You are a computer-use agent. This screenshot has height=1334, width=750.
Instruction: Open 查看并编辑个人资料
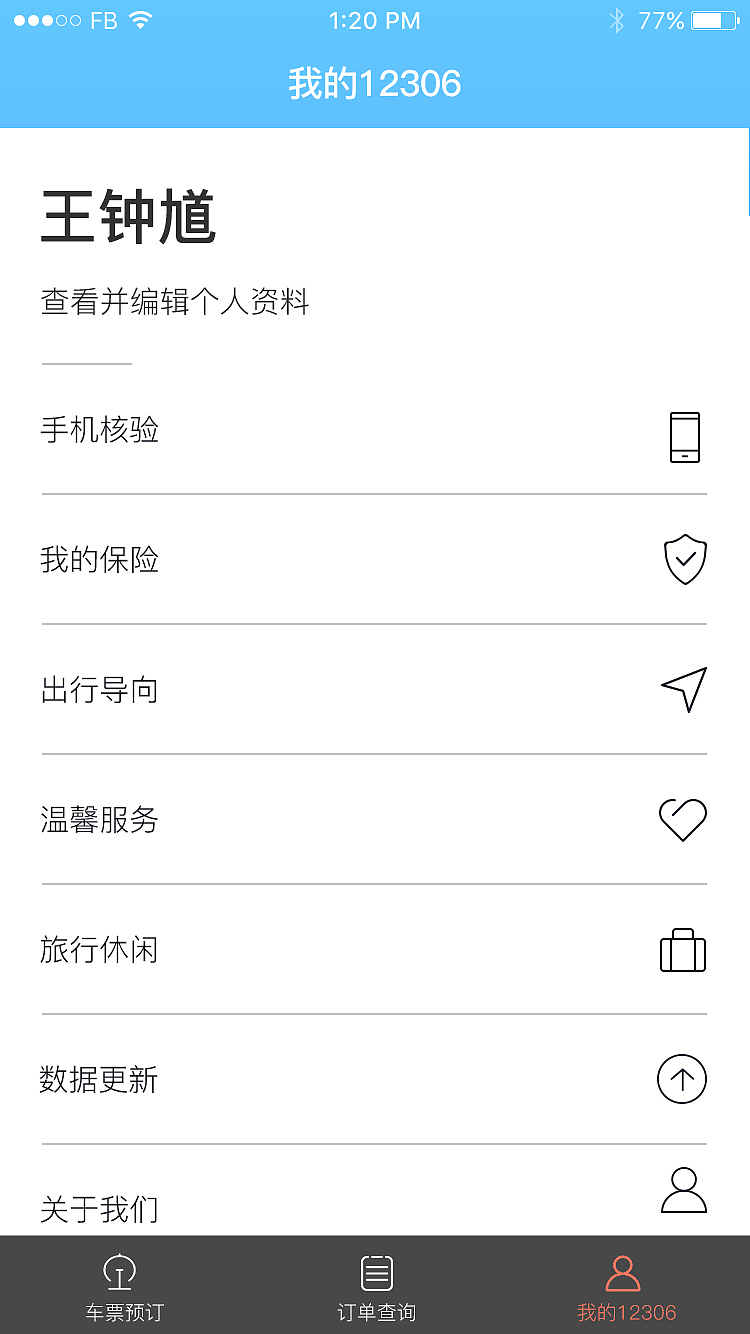pyautogui.click(x=174, y=300)
